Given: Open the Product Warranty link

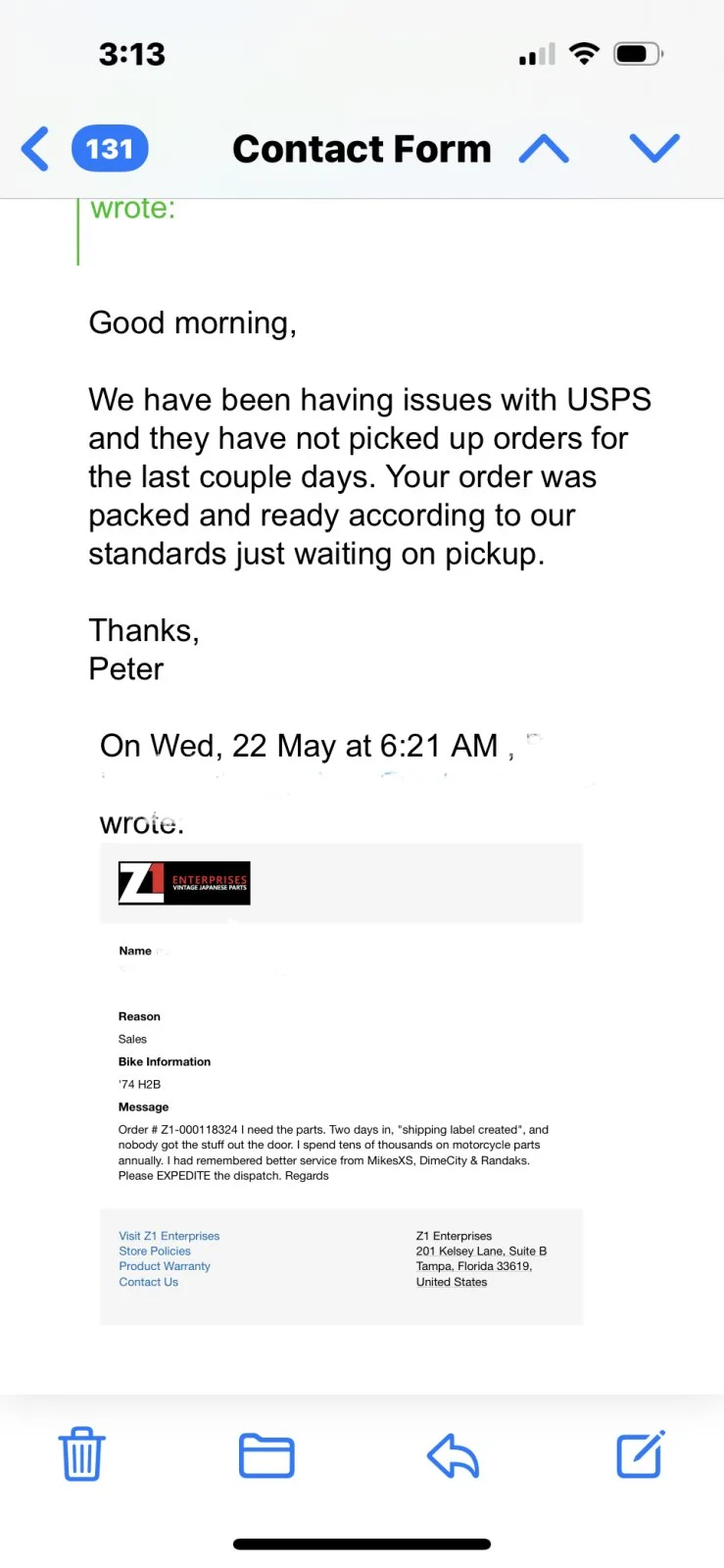Looking at the screenshot, I should click(165, 1266).
